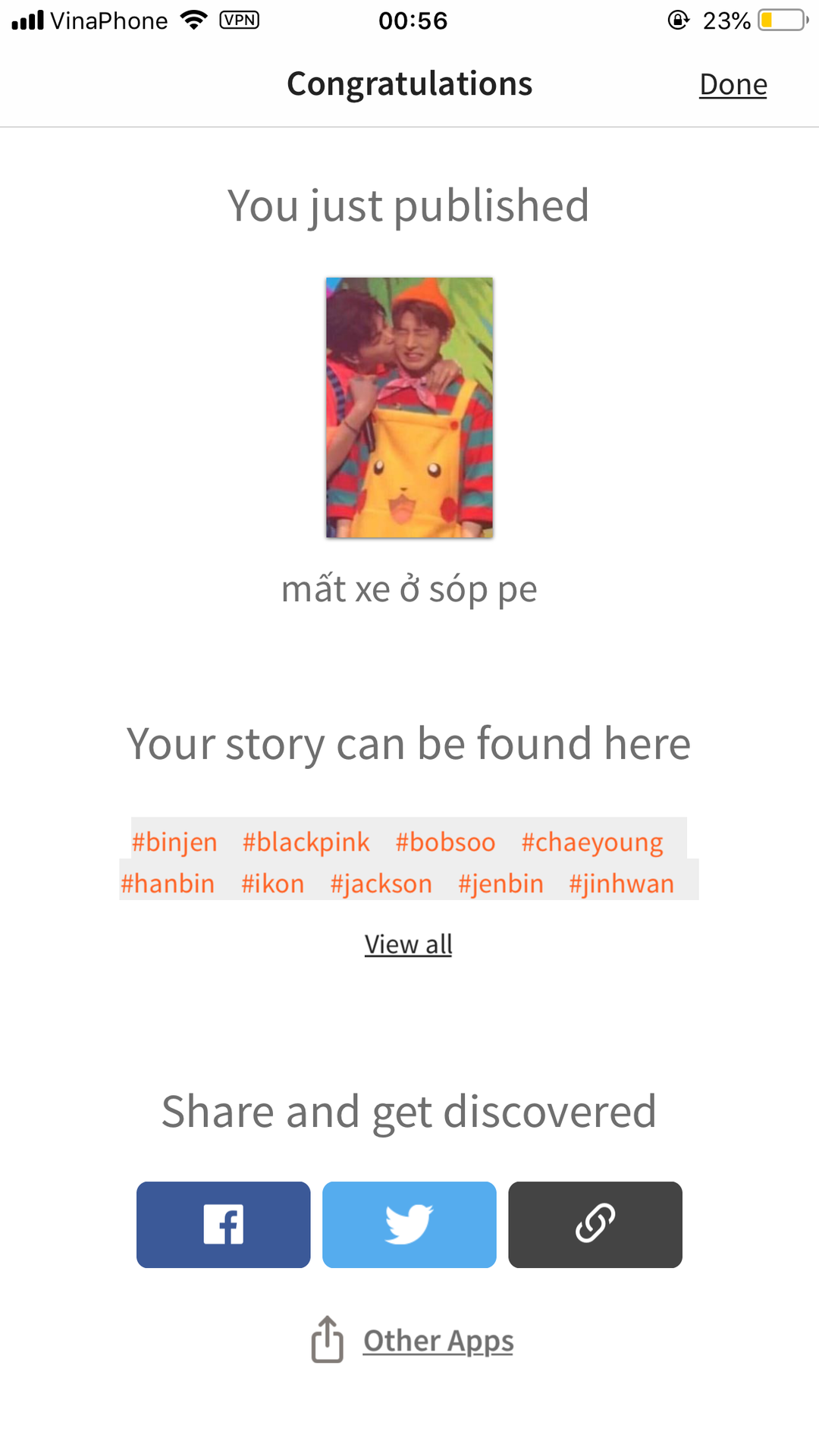Open the #jackson tag
This screenshot has height=1456, width=819.
pyautogui.click(x=381, y=883)
